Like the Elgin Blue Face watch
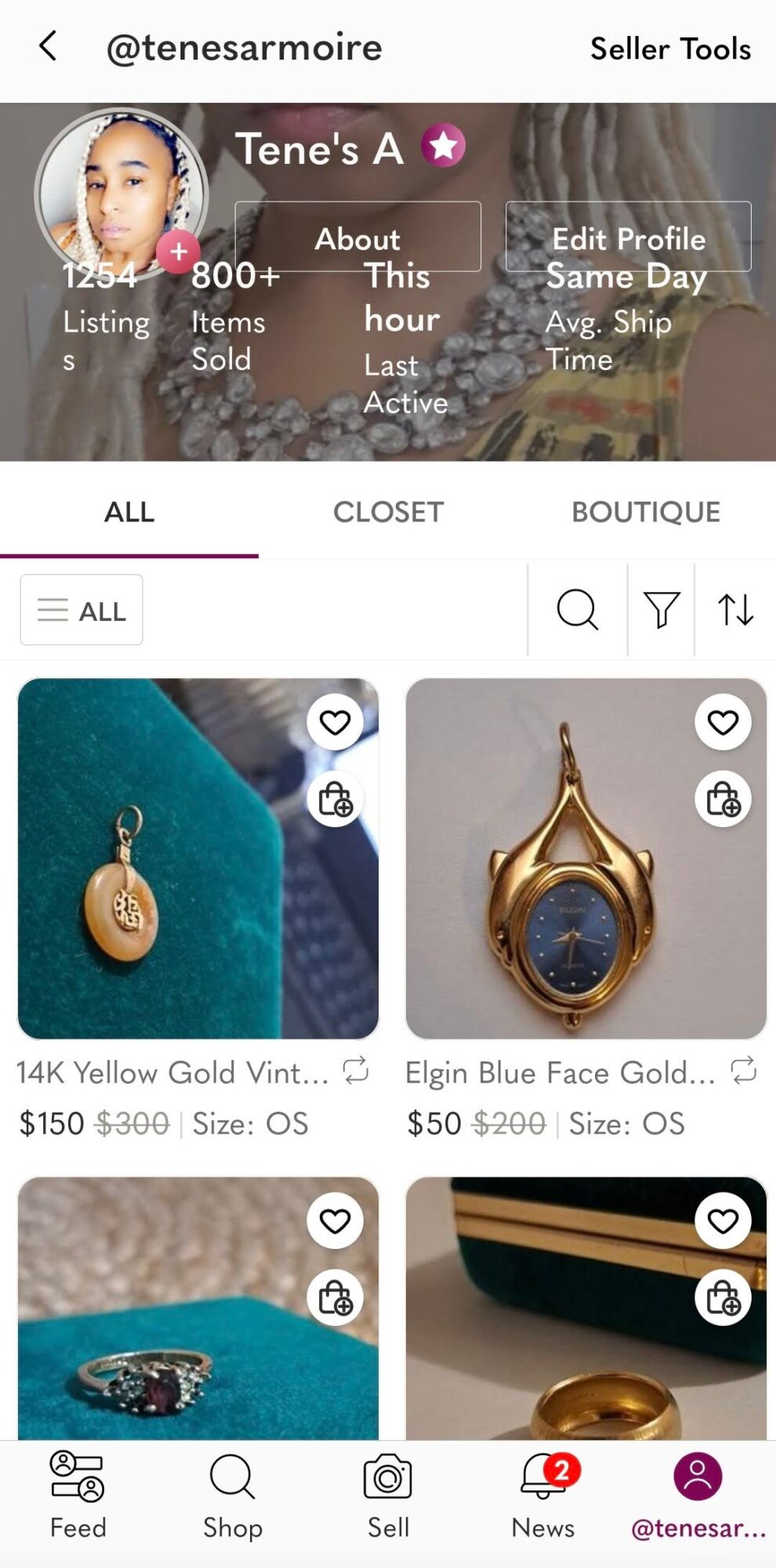The height and width of the screenshot is (1568, 776). [723, 721]
